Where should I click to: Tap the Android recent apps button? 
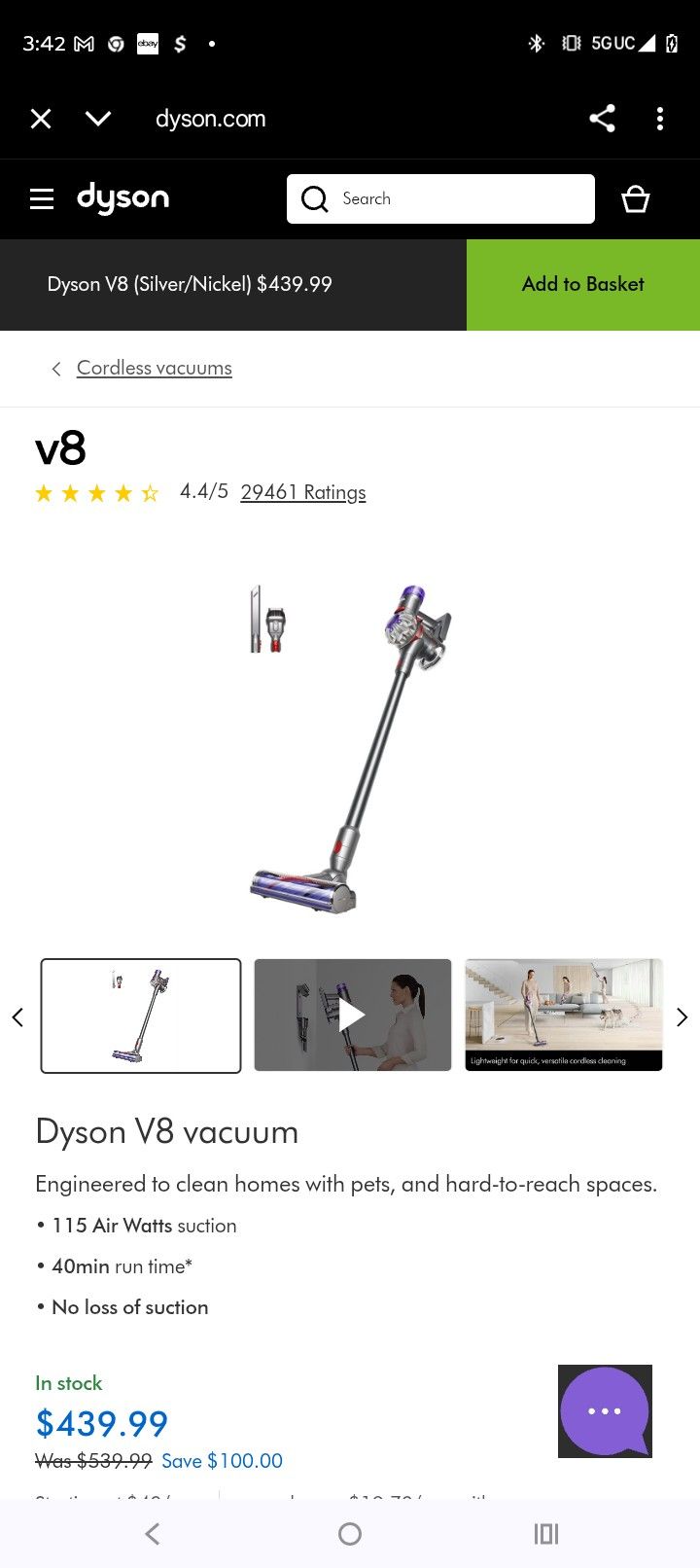545,1534
